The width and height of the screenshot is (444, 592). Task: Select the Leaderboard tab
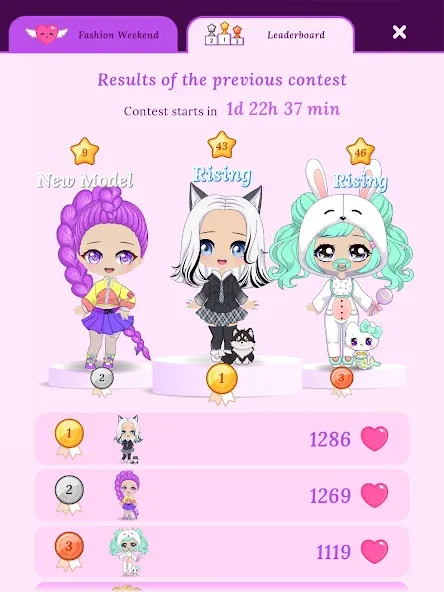(x=270, y=34)
